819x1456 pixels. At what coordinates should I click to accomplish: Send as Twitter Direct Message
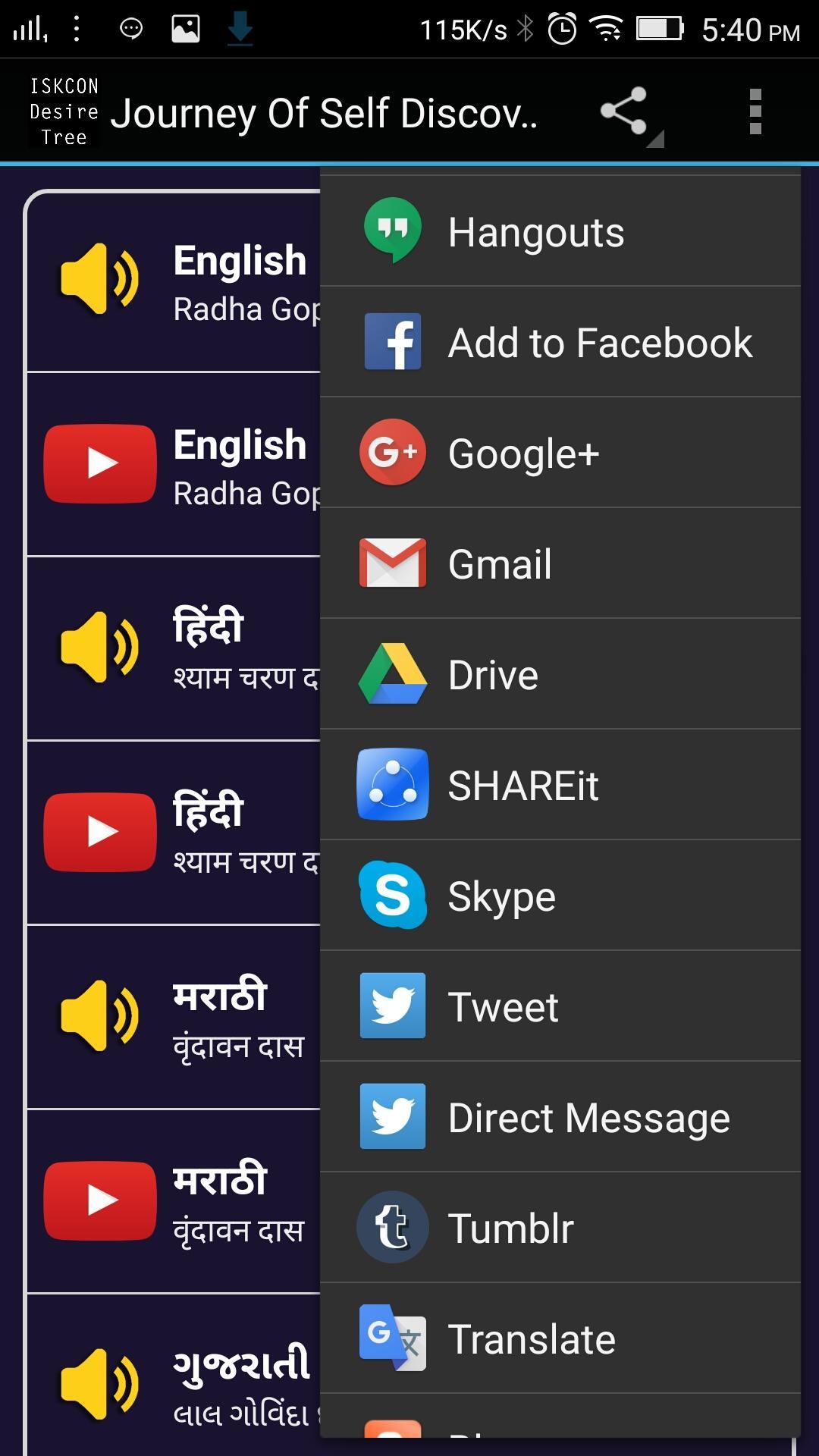[560, 1118]
